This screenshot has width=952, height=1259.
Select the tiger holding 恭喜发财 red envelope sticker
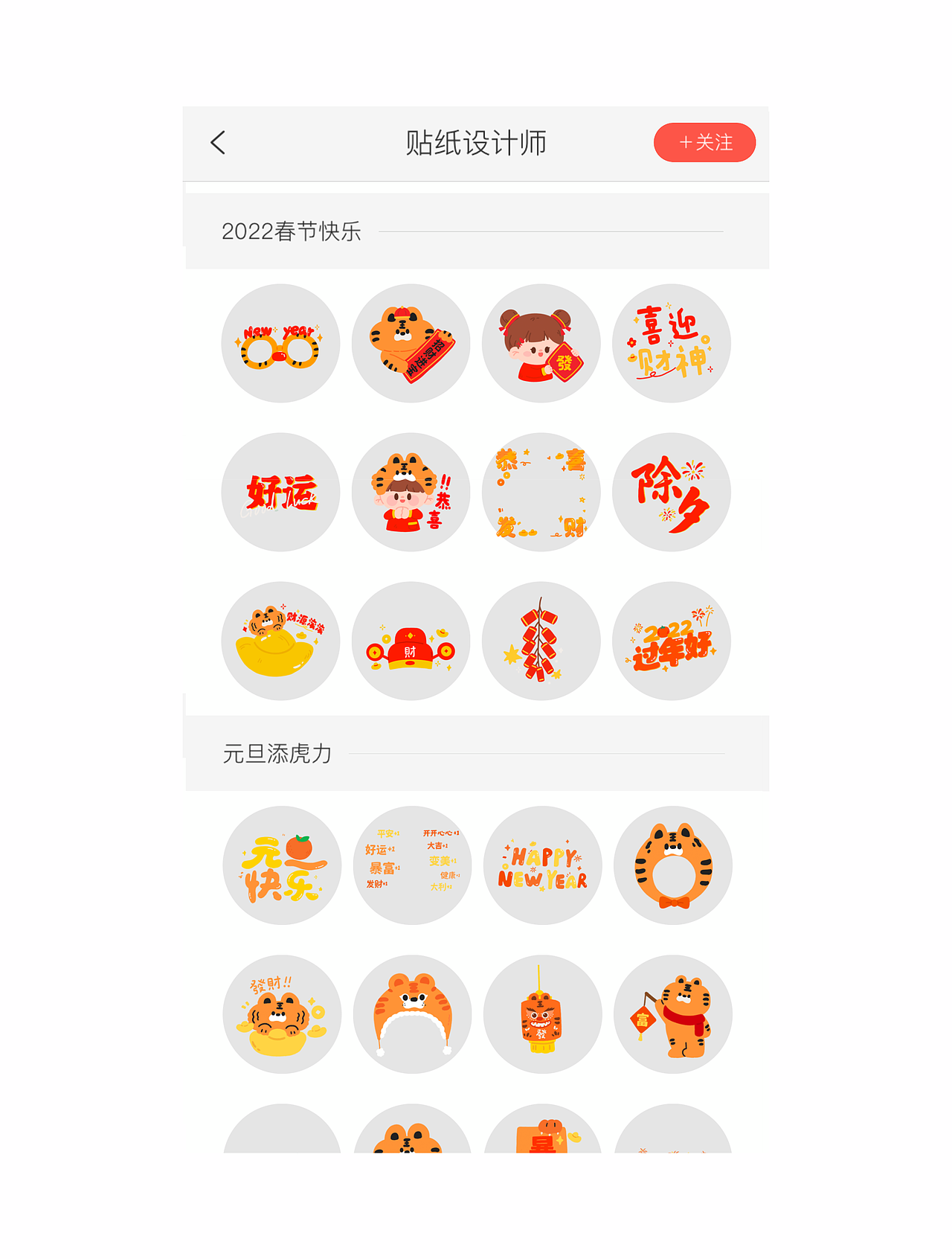point(411,343)
